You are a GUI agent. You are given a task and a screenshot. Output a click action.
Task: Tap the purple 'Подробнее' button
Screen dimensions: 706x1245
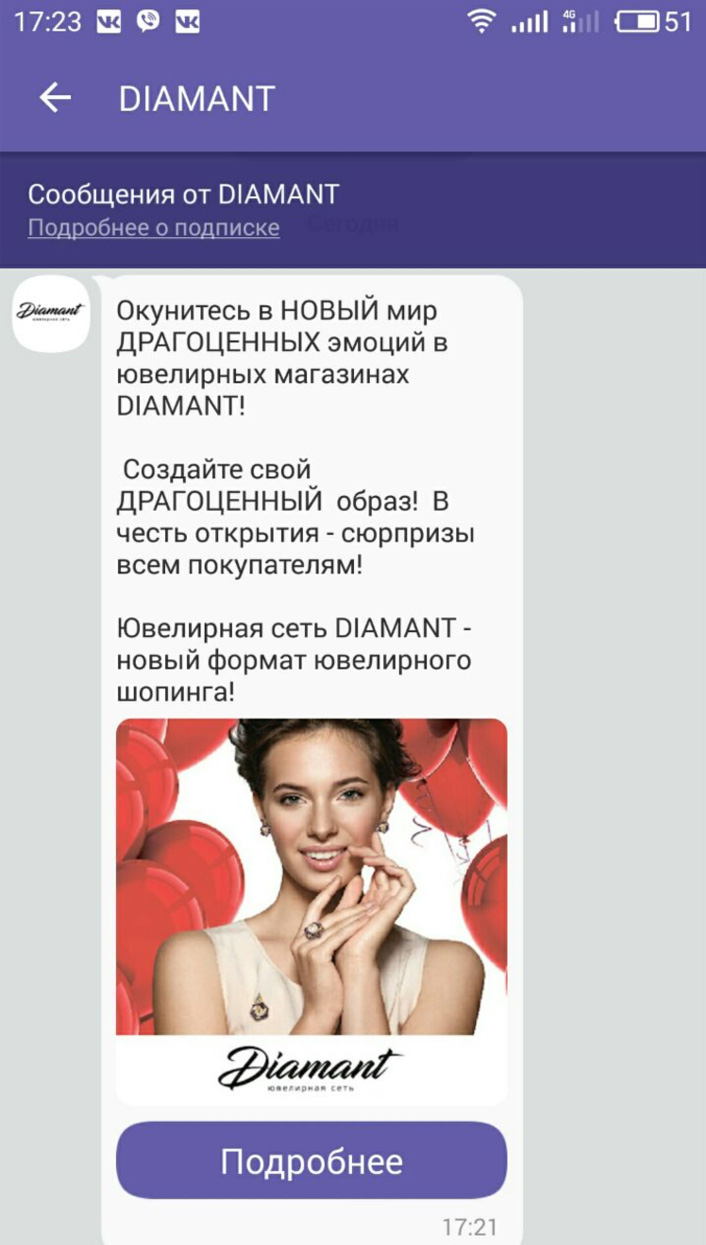tap(311, 1161)
